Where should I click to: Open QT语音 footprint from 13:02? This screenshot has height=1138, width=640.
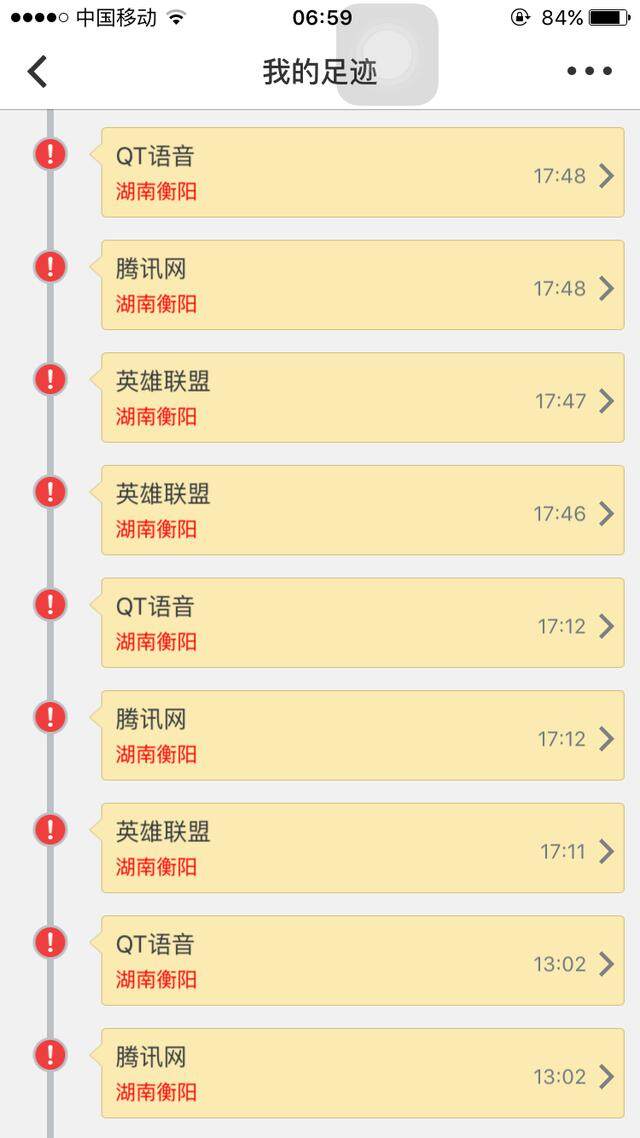(x=362, y=959)
